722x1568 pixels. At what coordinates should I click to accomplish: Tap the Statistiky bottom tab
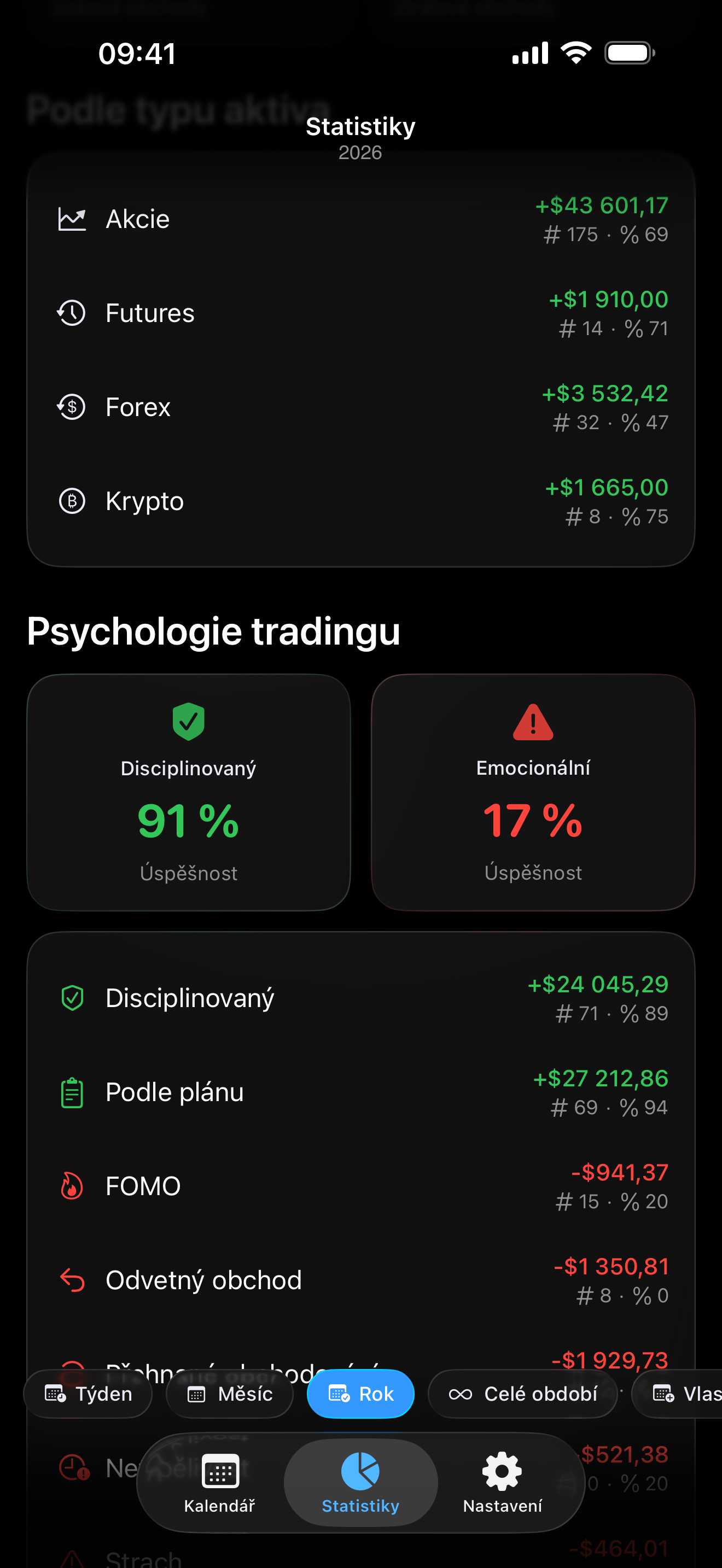point(360,1483)
